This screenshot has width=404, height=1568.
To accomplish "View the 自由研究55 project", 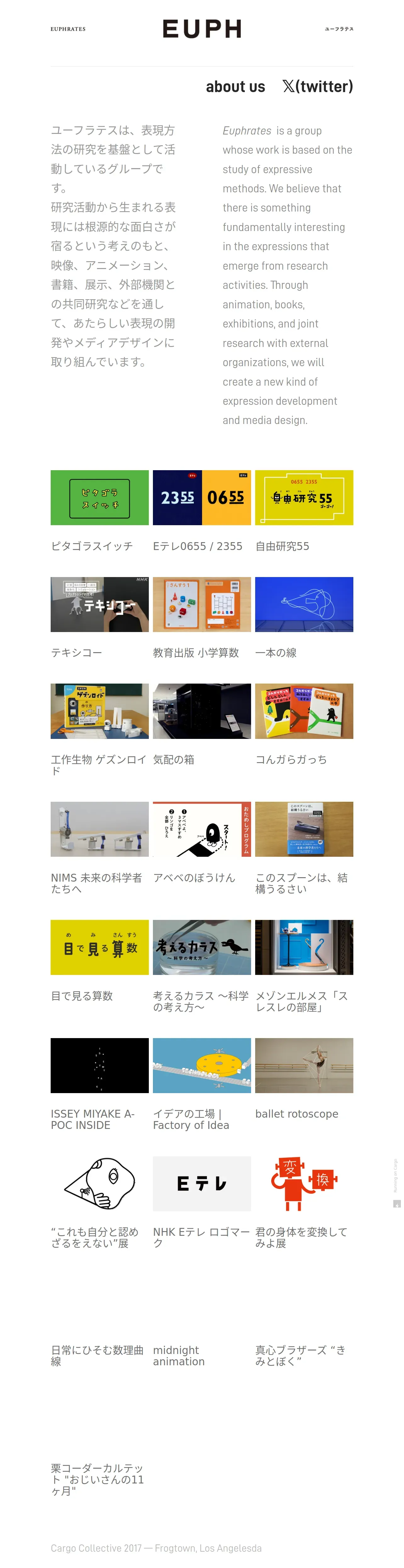I will [304, 497].
